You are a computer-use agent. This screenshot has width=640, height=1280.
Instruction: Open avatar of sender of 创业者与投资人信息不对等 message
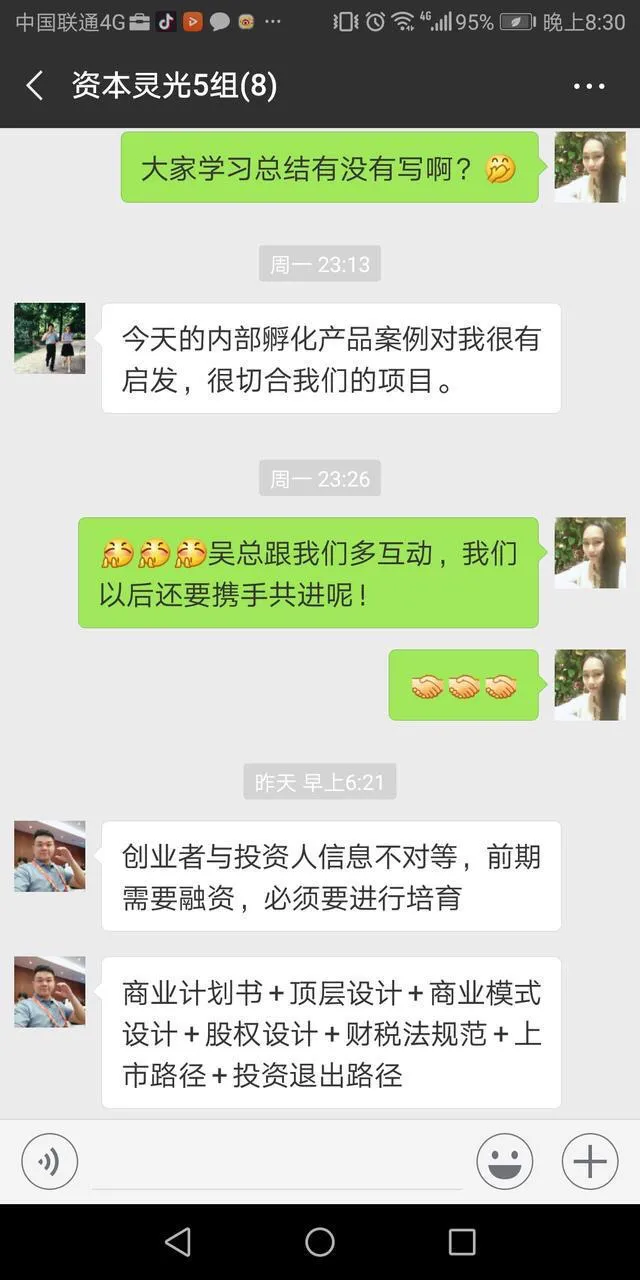(x=50, y=856)
